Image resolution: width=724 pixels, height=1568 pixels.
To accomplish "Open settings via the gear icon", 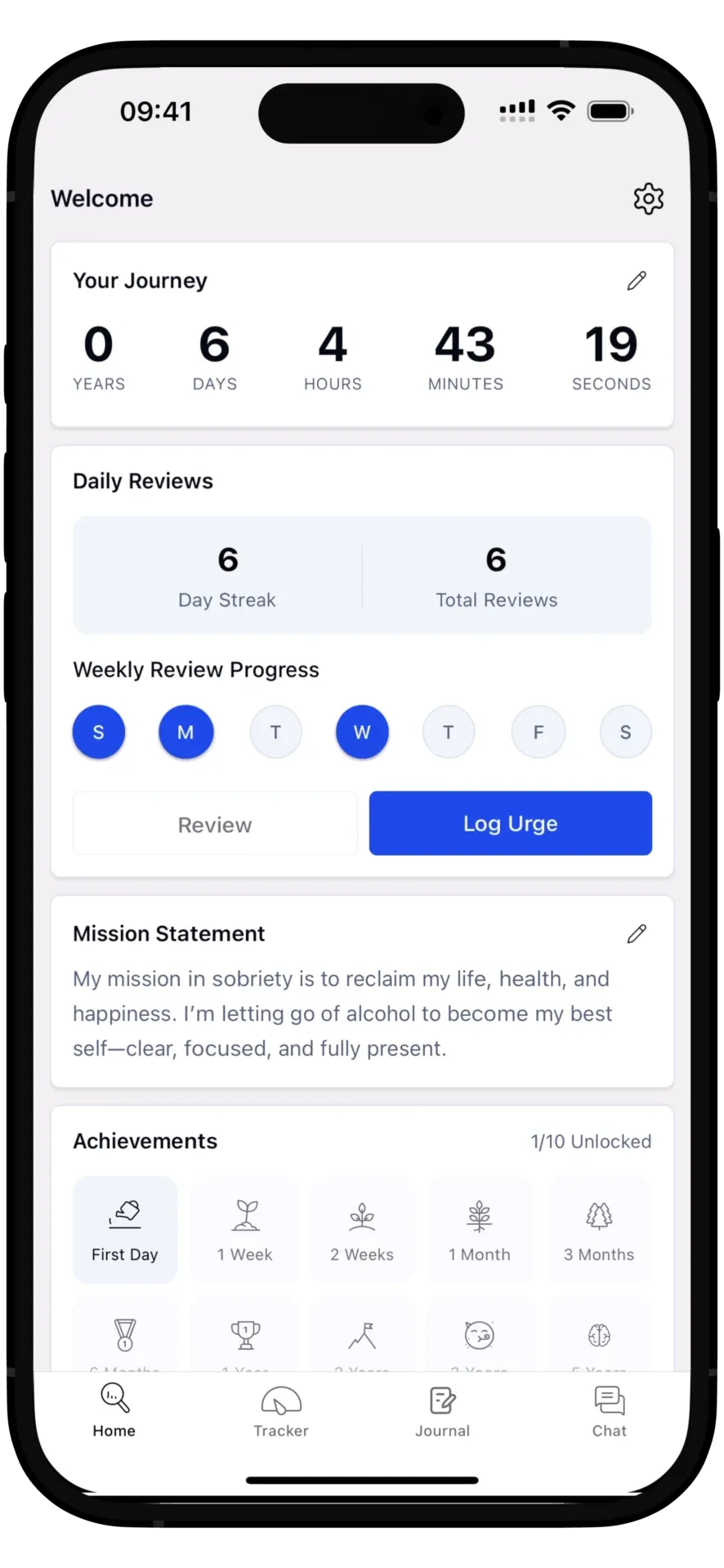I will (x=648, y=198).
